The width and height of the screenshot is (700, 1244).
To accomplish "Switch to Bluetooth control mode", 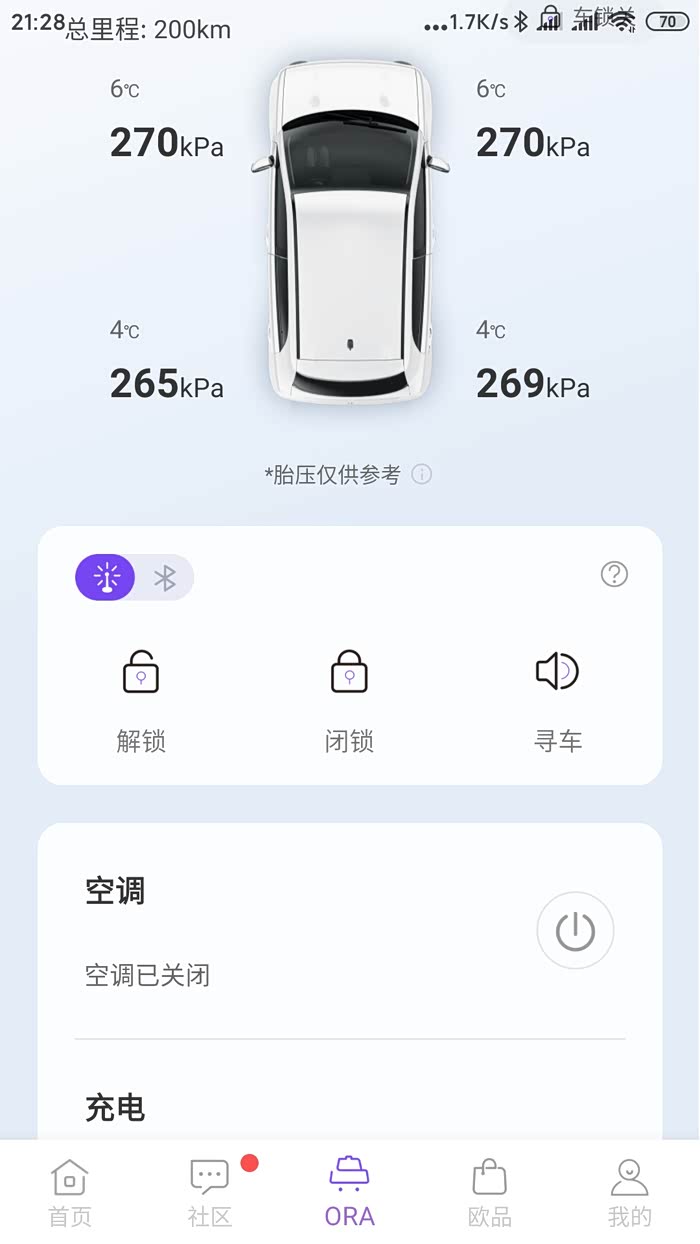I will pos(165,578).
